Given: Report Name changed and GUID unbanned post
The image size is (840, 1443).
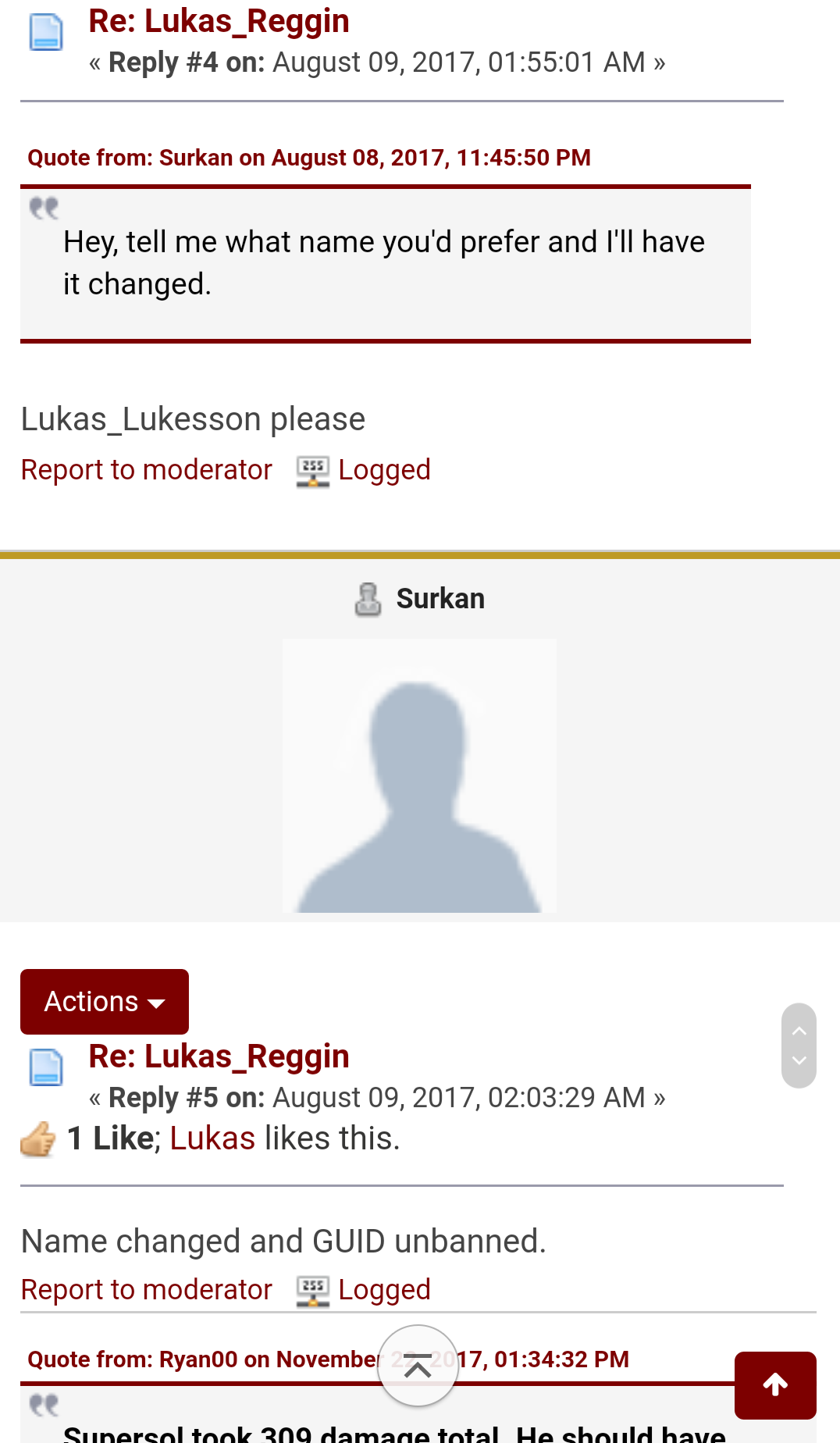Looking at the screenshot, I should (146, 1290).
